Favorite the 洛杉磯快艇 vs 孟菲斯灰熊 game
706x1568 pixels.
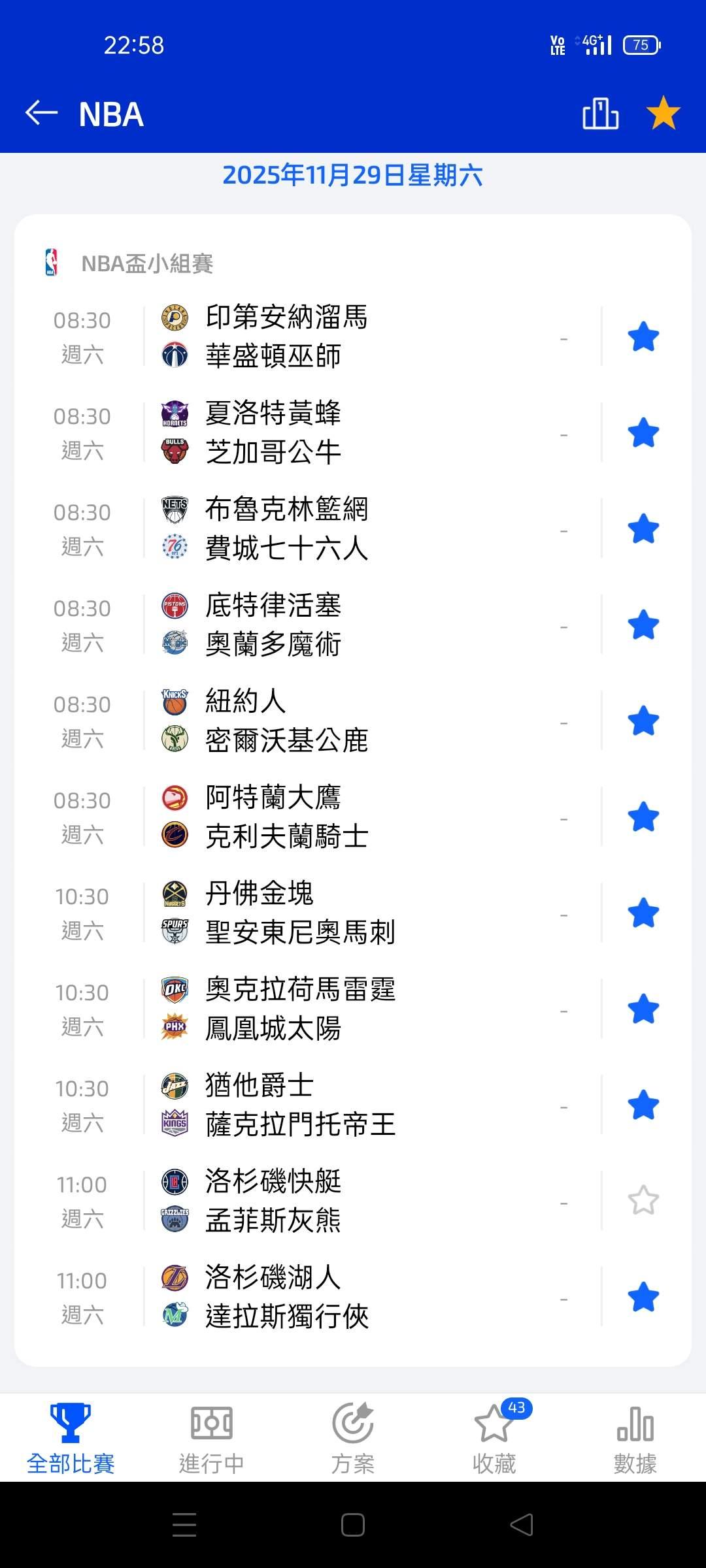643,1201
